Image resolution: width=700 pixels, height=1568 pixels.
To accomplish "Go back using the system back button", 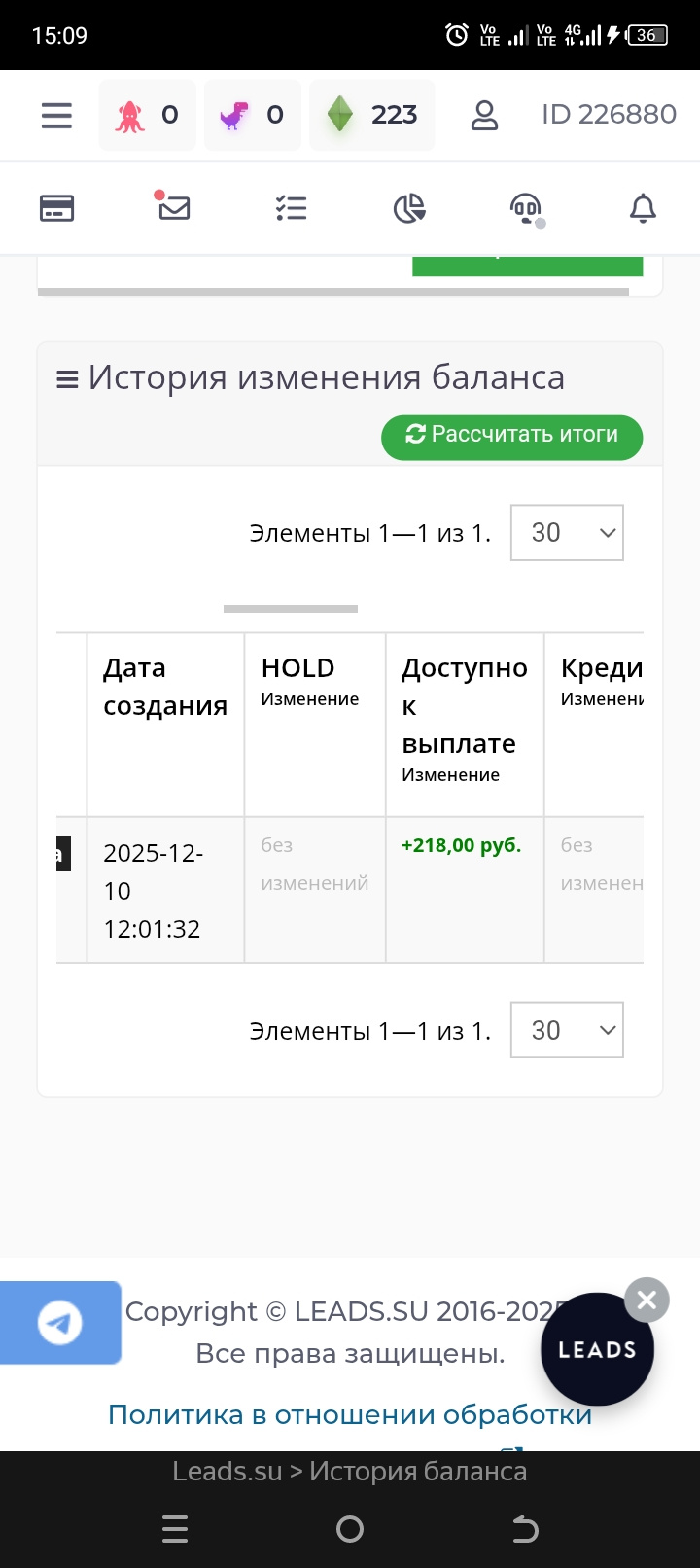I will click(525, 1529).
